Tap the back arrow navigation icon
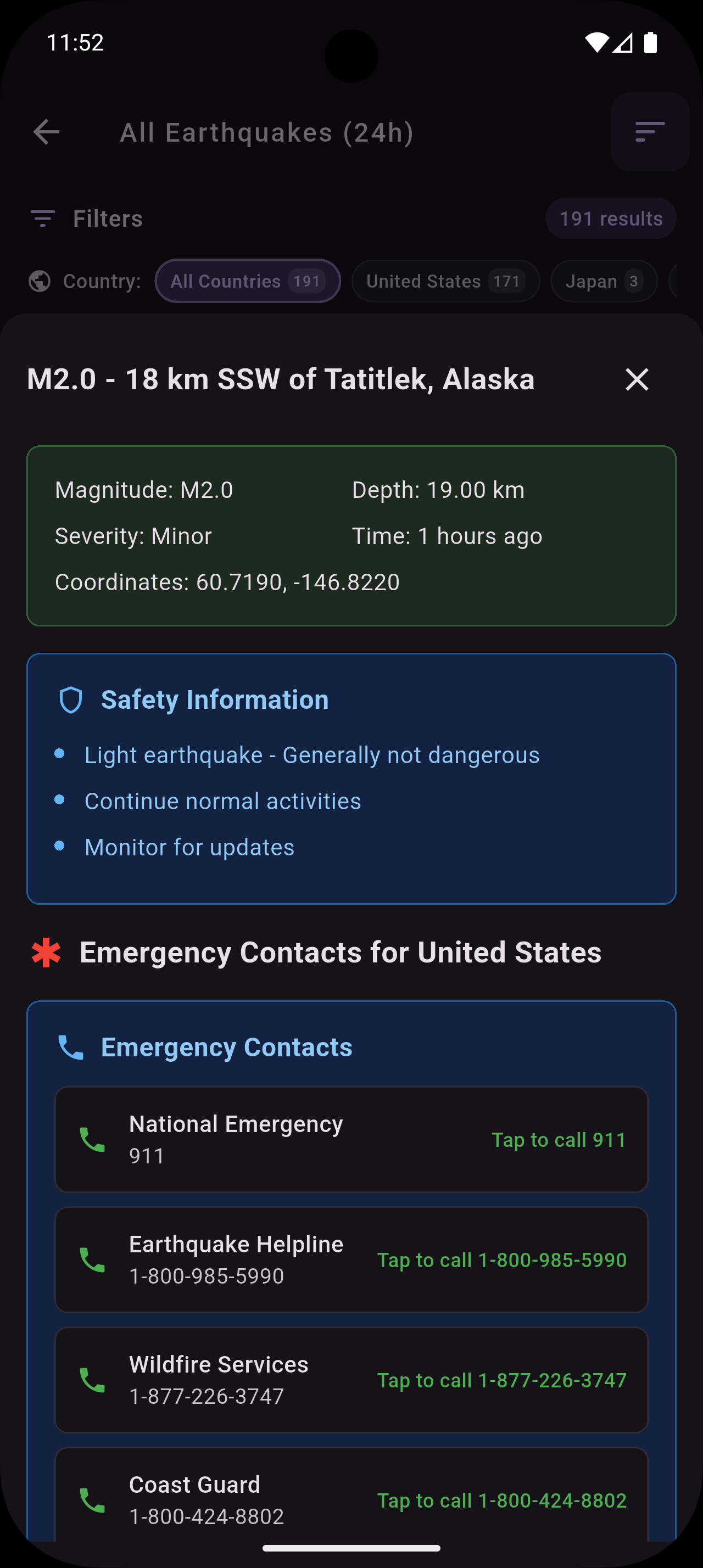Viewport: 703px width, 1568px height. pos(46,132)
